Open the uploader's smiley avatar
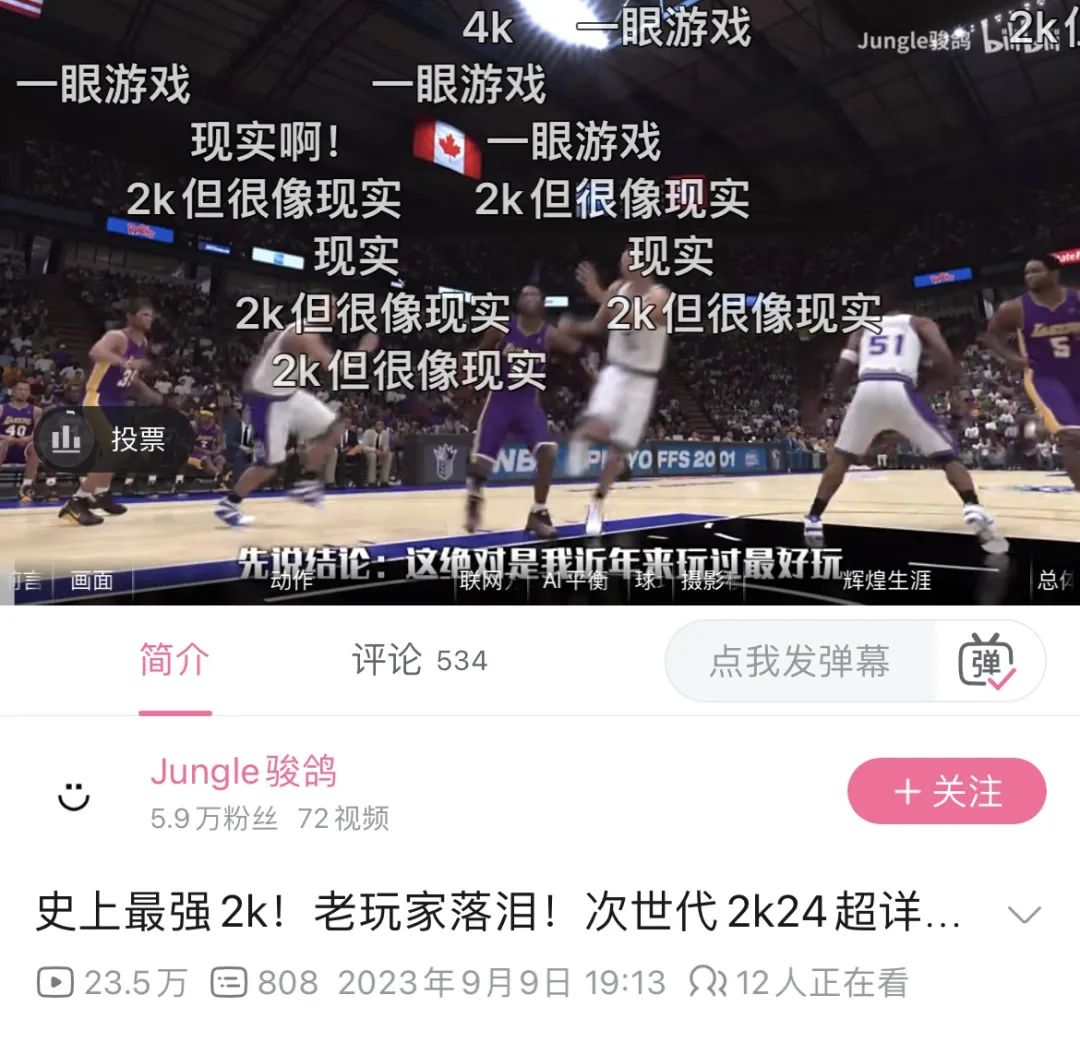The height and width of the screenshot is (1043, 1080). pos(74,794)
